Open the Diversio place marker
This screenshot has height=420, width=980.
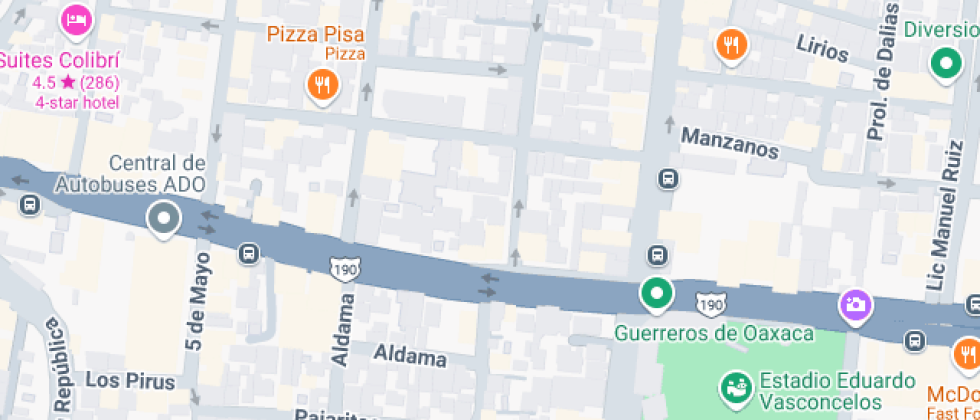945,65
